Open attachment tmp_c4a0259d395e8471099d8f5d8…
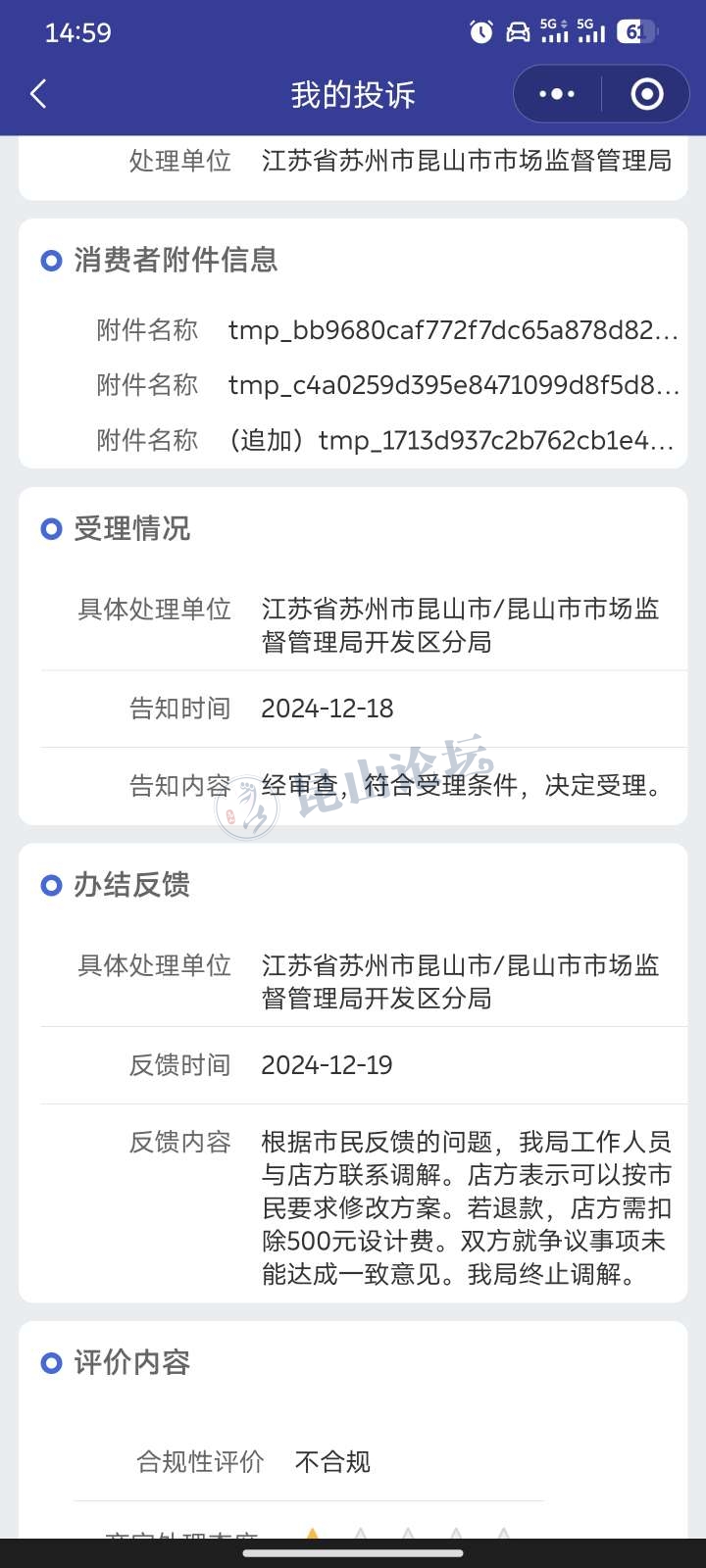 click(453, 385)
